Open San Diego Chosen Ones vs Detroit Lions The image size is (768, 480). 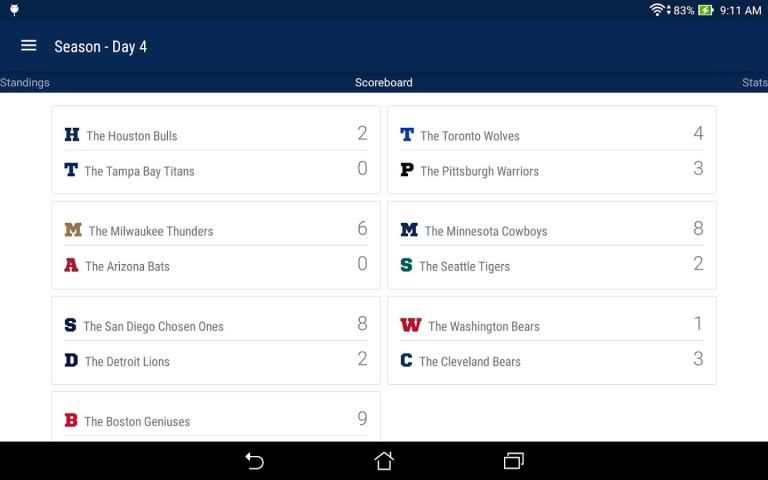pyautogui.click(x=215, y=342)
